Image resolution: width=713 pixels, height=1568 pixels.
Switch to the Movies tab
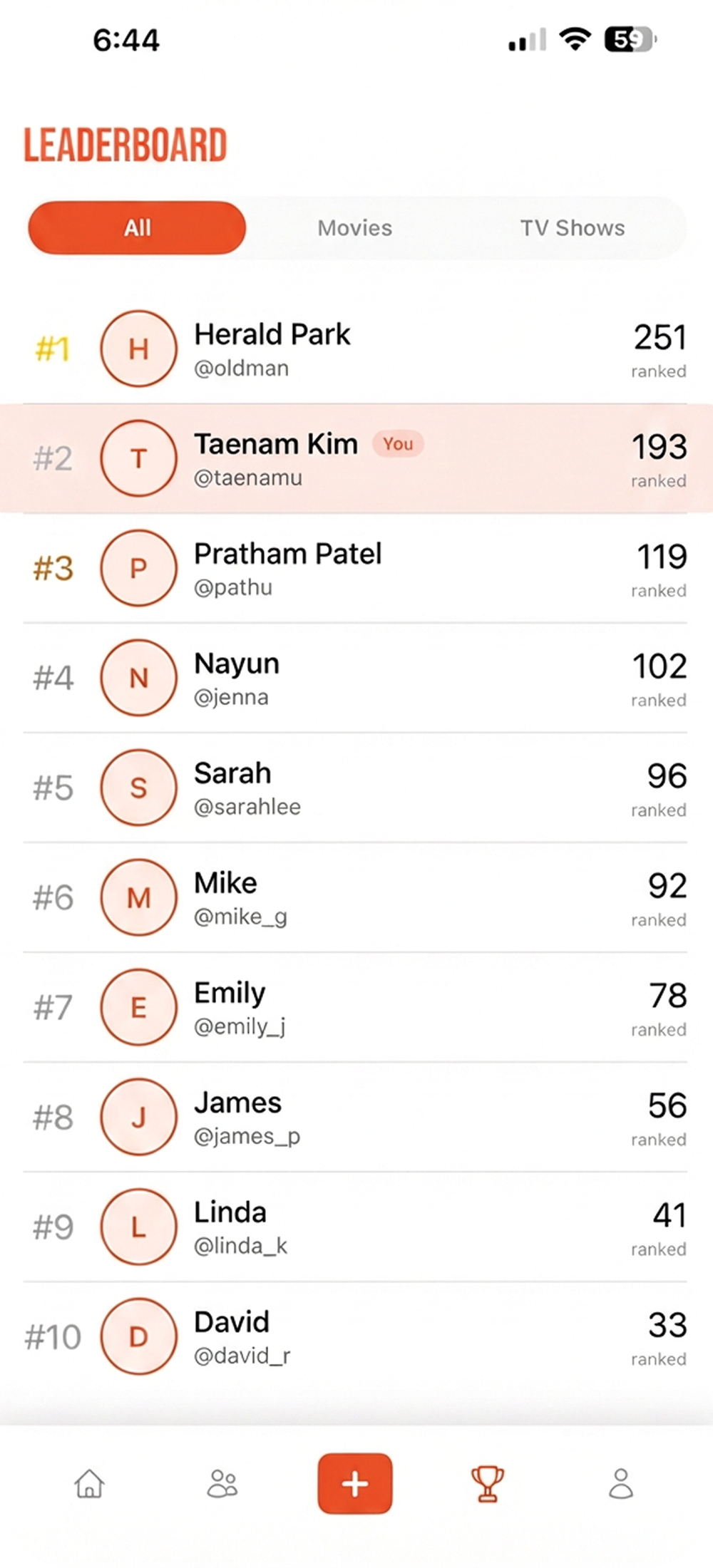pos(354,227)
